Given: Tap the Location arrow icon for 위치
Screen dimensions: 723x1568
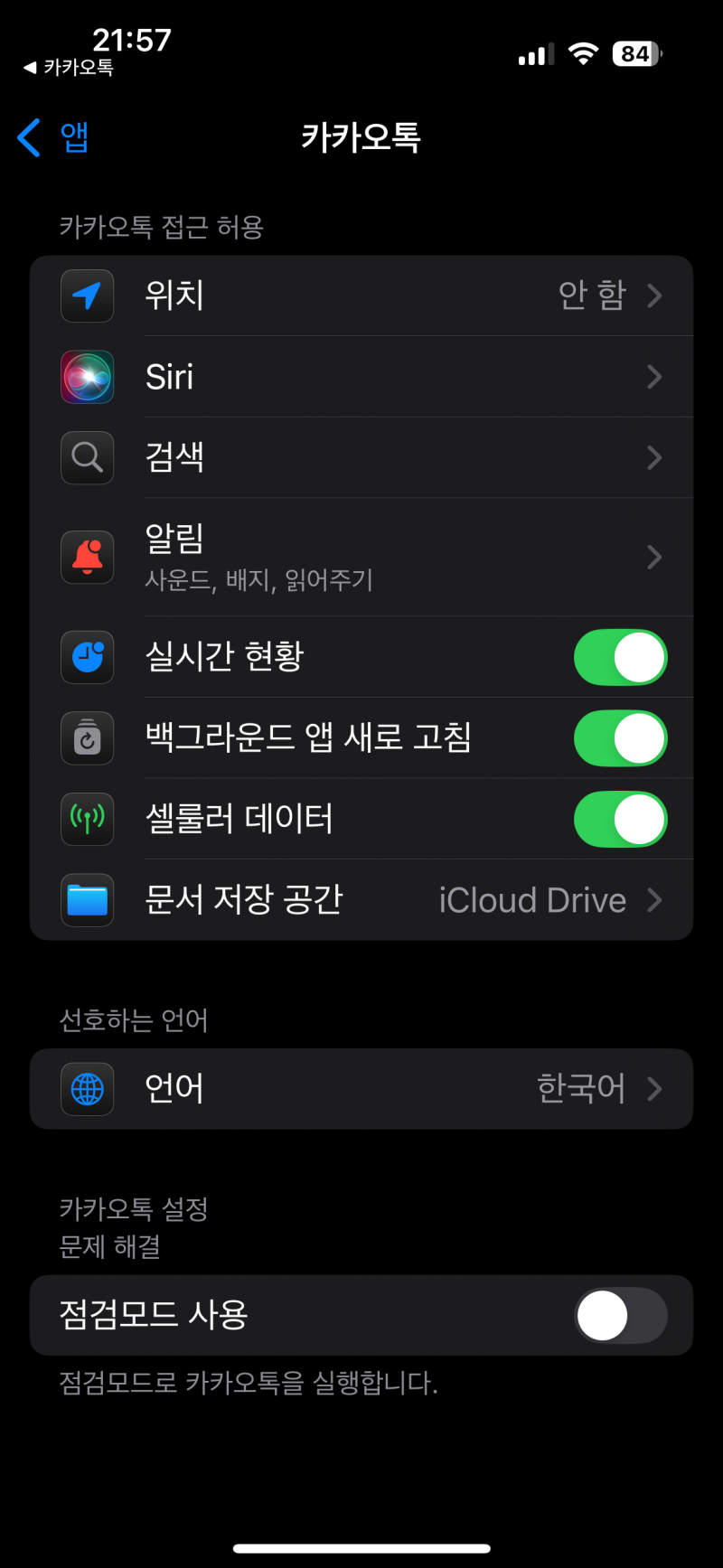Looking at the screenshot, I should point(87,296).
